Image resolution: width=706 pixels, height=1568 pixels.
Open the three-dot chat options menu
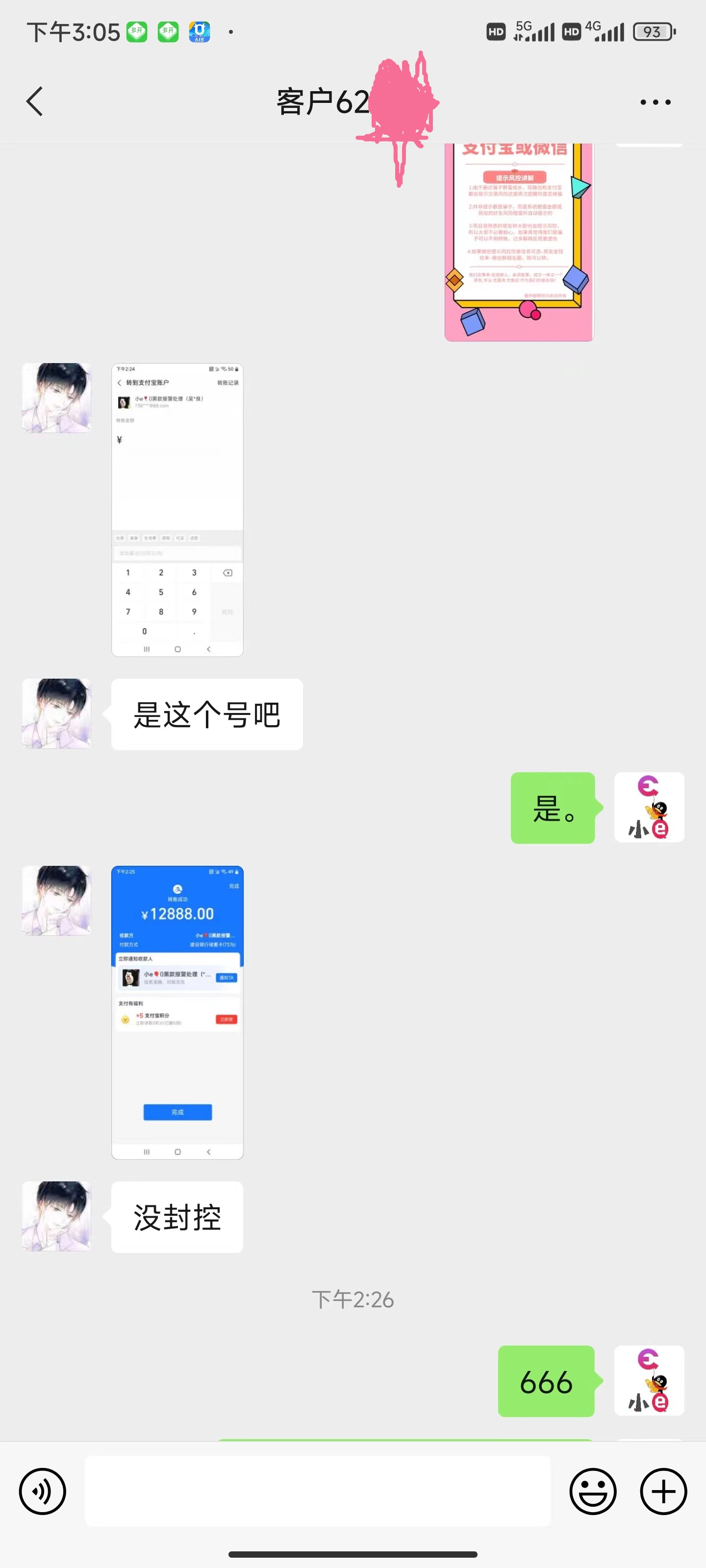point(656,102)
